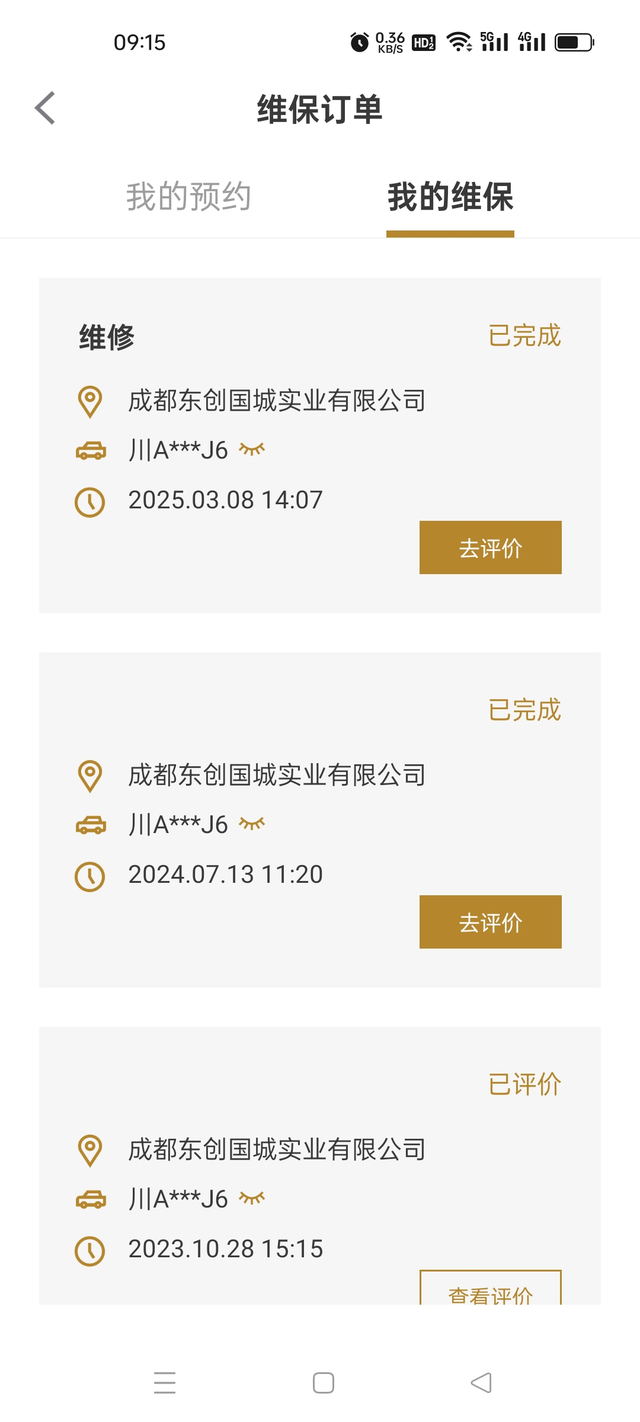Show full plate on the 2024.07.13 order
The image size is (640, 1422).
pos(252,823)
